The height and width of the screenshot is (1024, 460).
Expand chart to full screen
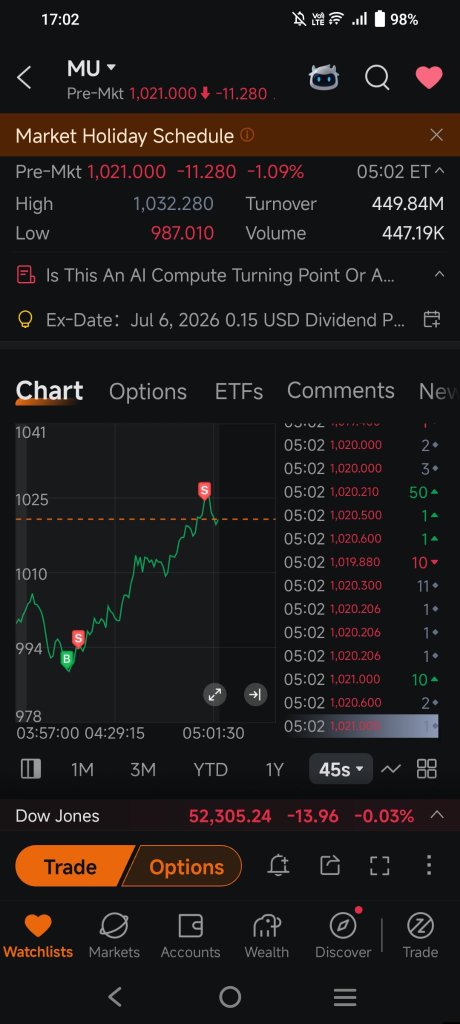coord(214,695)
